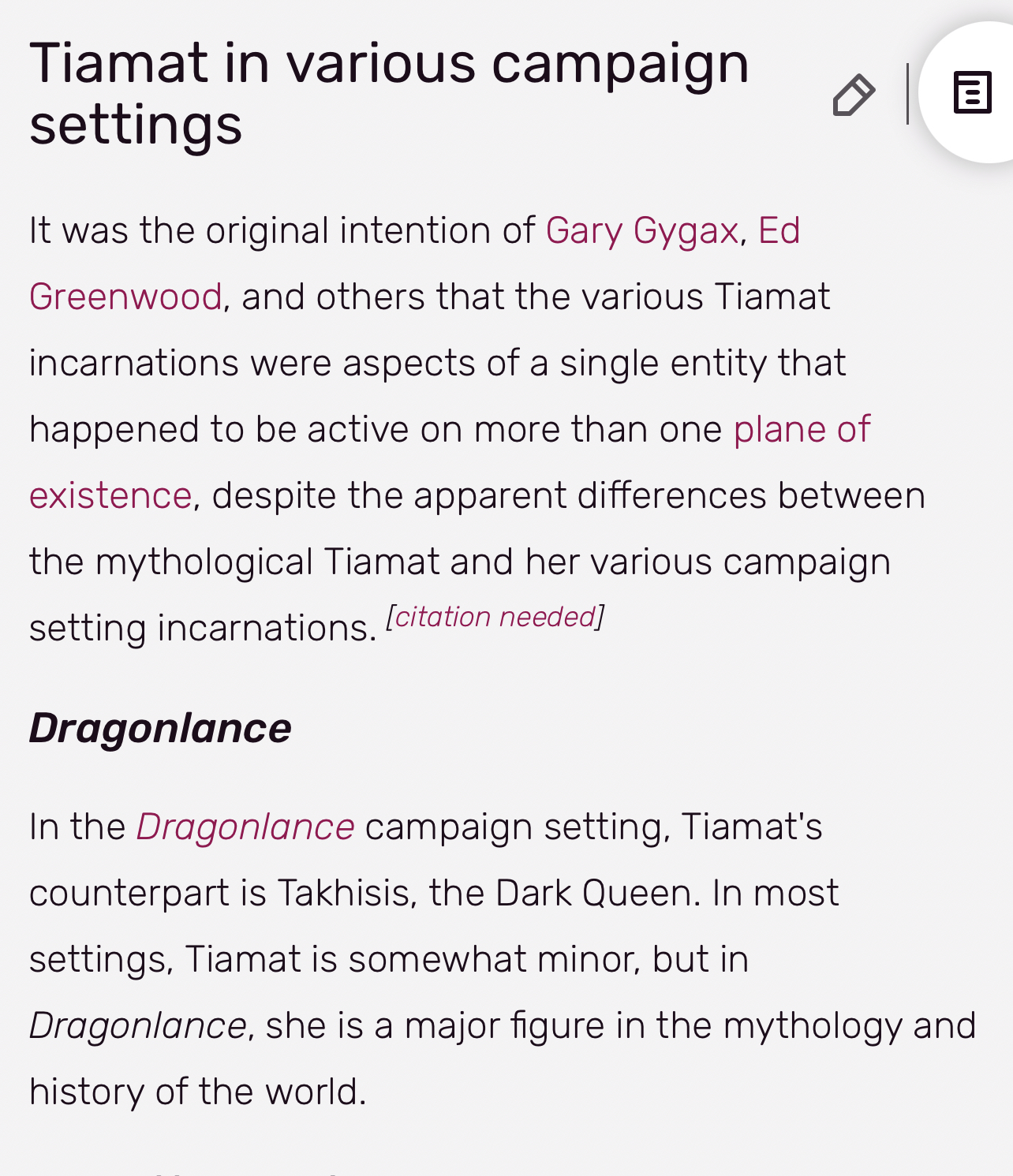This screenshot has width=1013, height=1176.
Task: Follow the Ed Greenwood link
Action: [126, 297]
